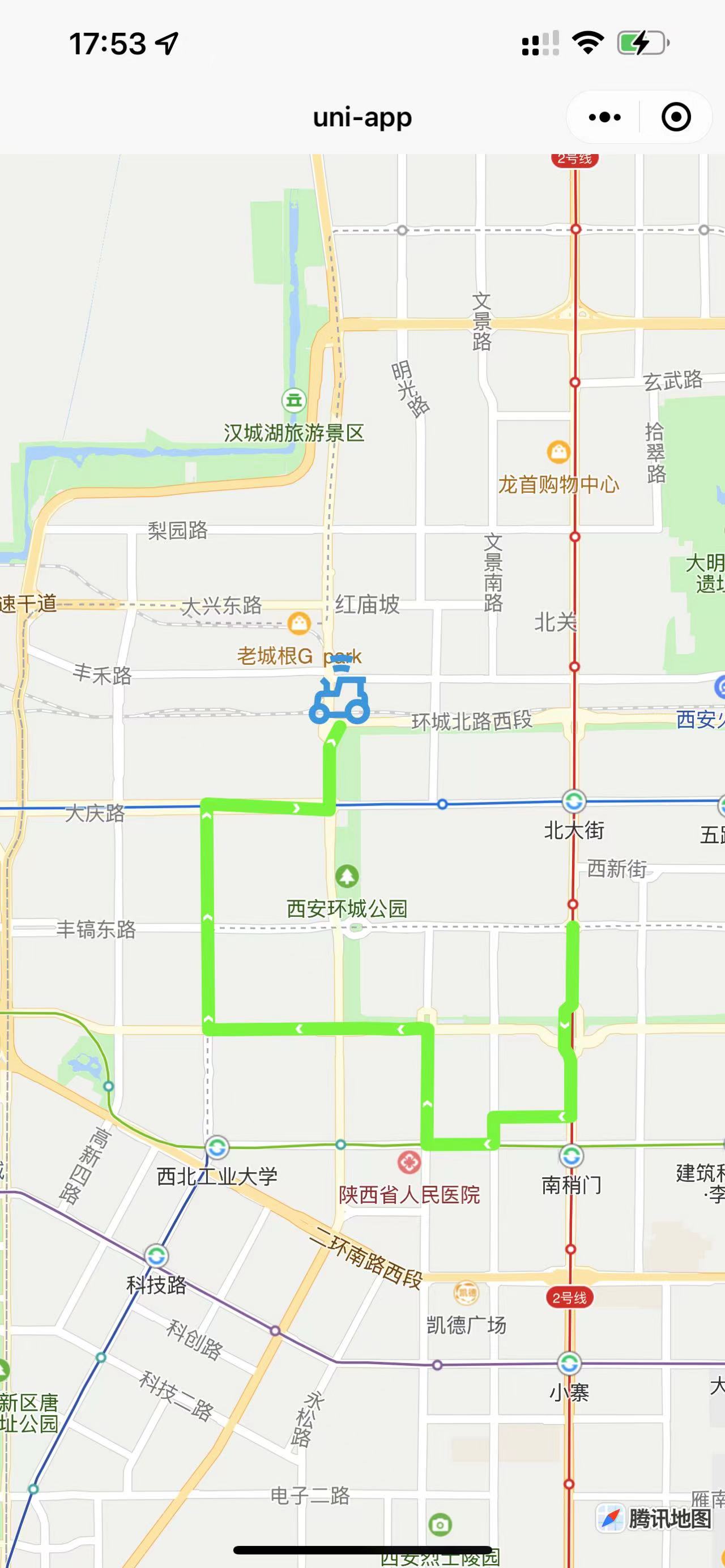Close the mini program with the circle button
725x1568 pixels.
point(676,117)
